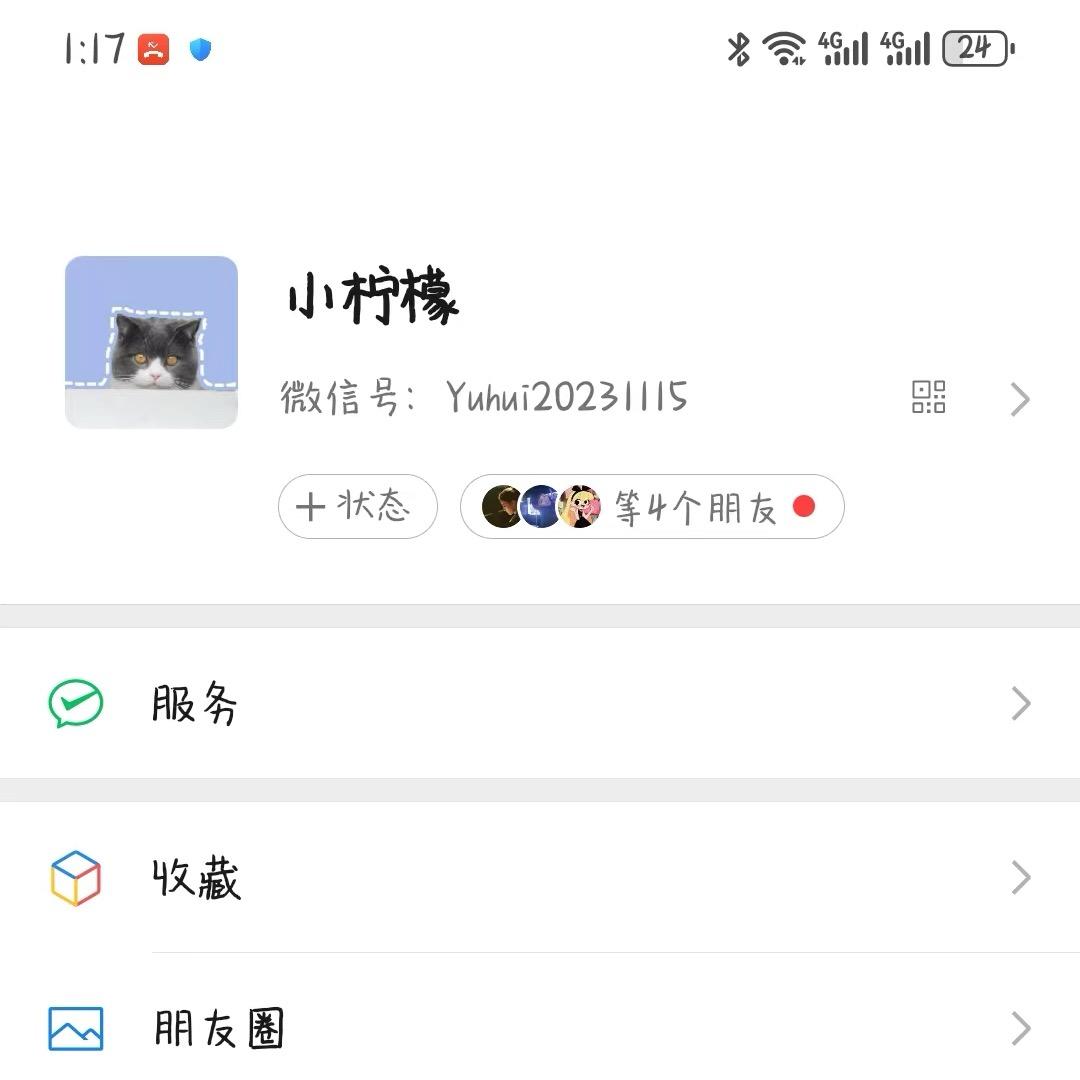Show my WeChat QR code
The height and width of the screenshot is (1080, 1080).
point(928,397)
